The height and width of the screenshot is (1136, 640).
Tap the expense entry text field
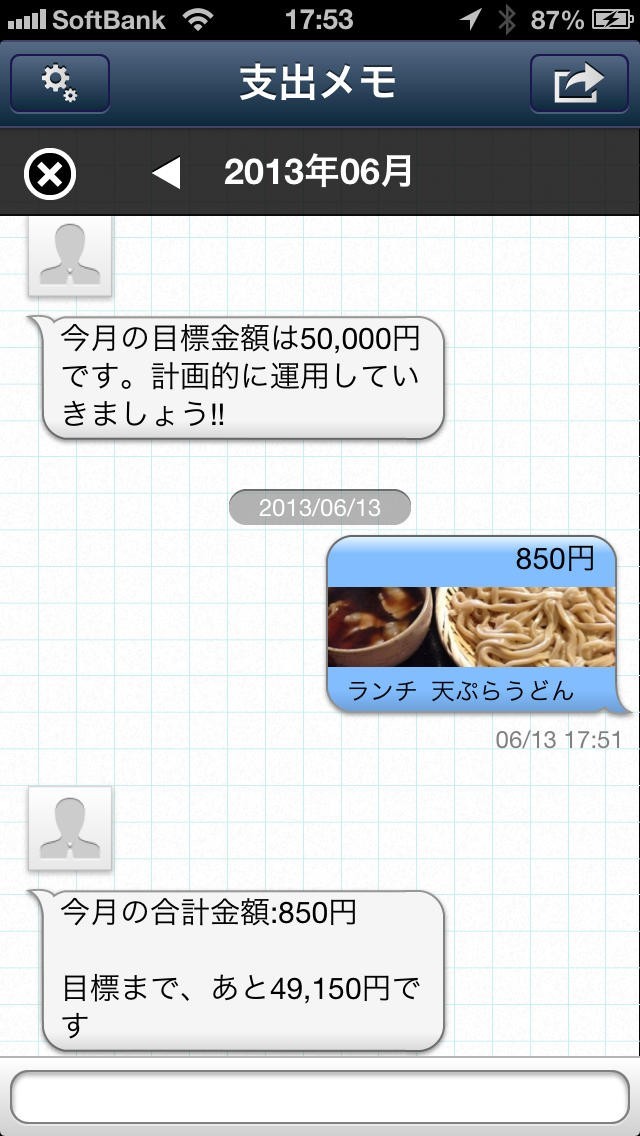pos(320,1098)
